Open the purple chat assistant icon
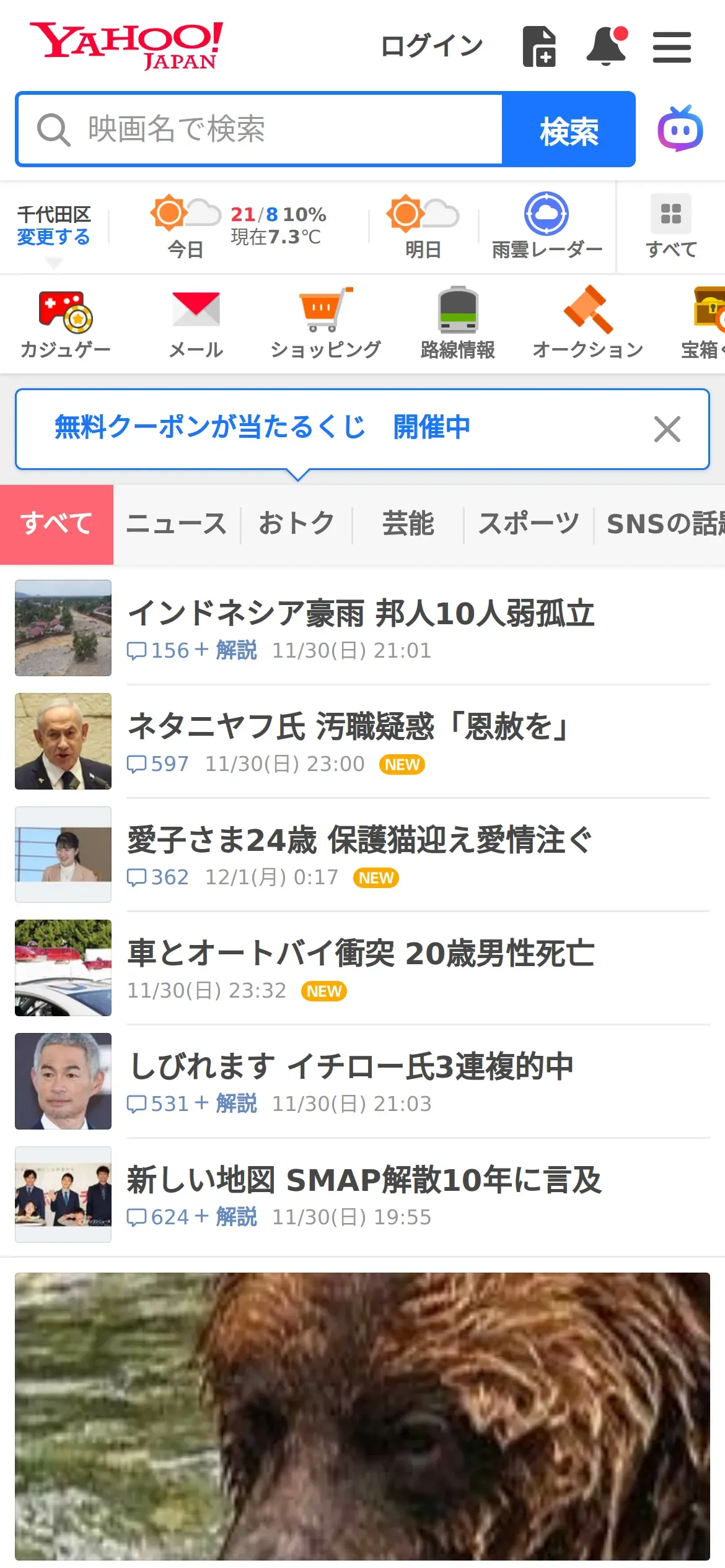 tap(680, 129)
